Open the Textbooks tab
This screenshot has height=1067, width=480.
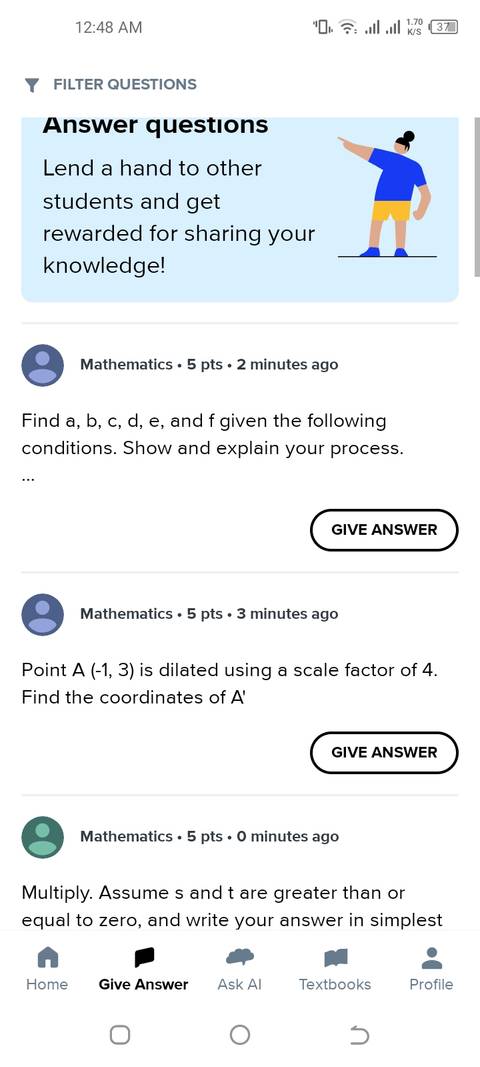335,969
